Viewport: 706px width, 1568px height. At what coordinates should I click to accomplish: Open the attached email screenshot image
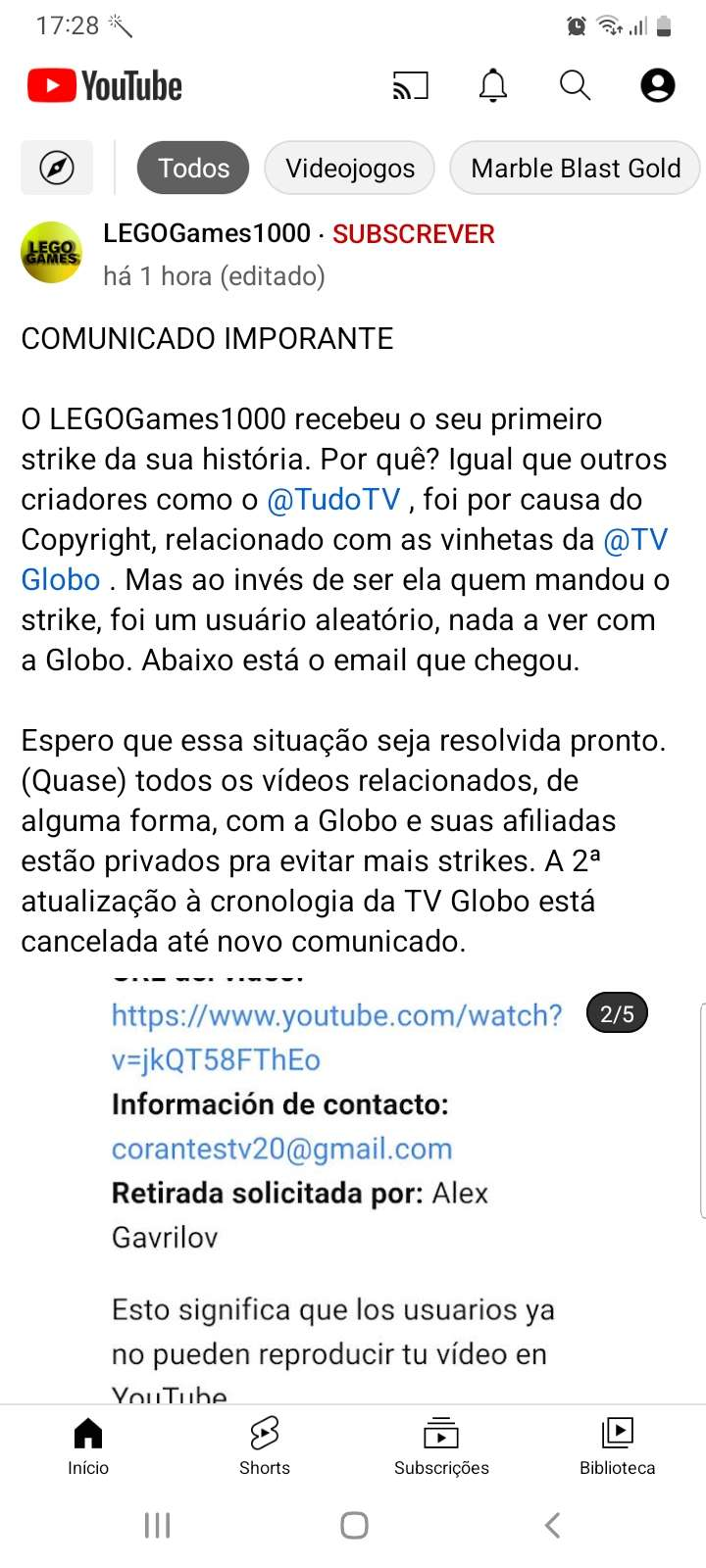point(353,1183)
